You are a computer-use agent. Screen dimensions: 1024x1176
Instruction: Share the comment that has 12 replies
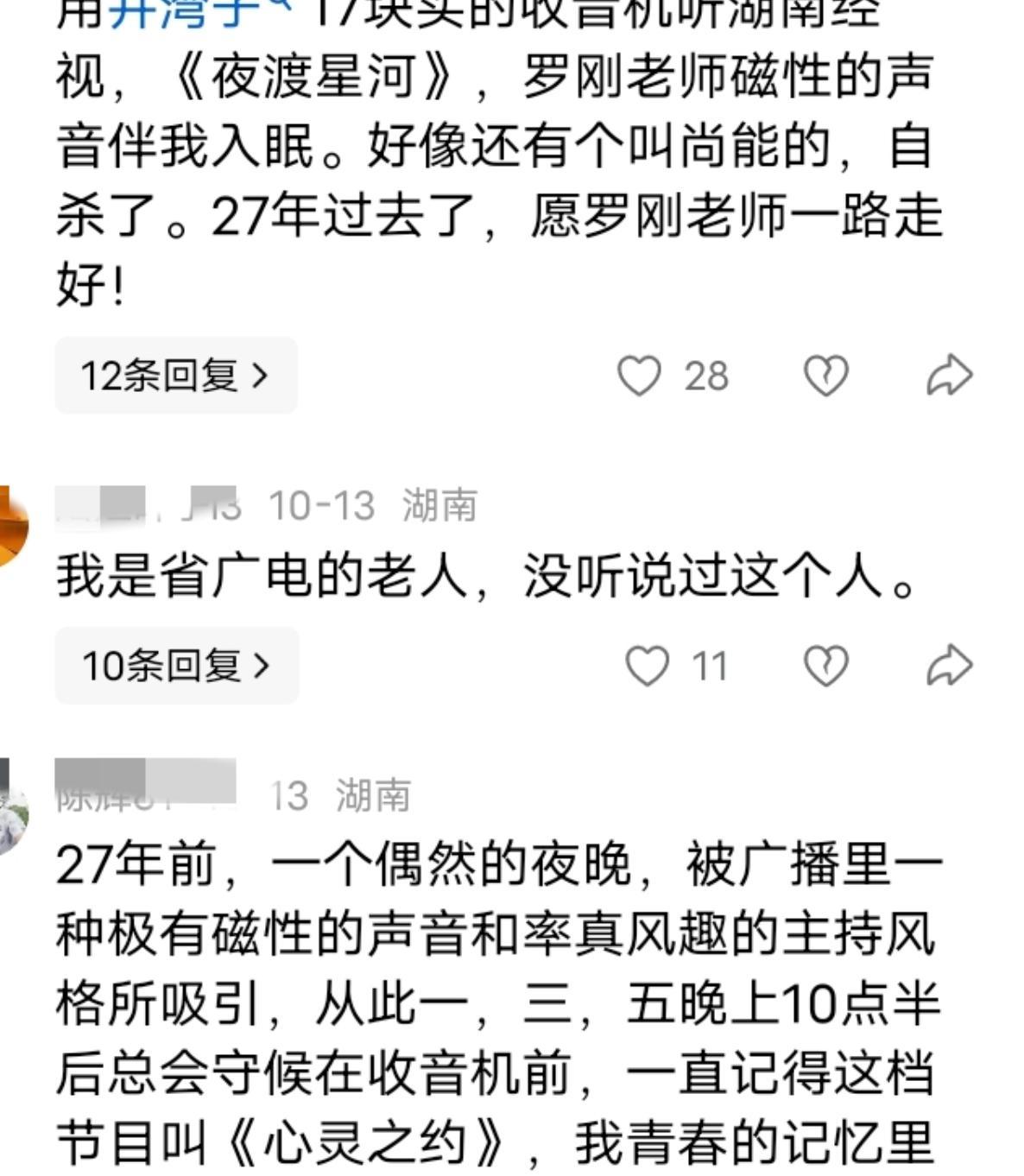tap(949, 376)
